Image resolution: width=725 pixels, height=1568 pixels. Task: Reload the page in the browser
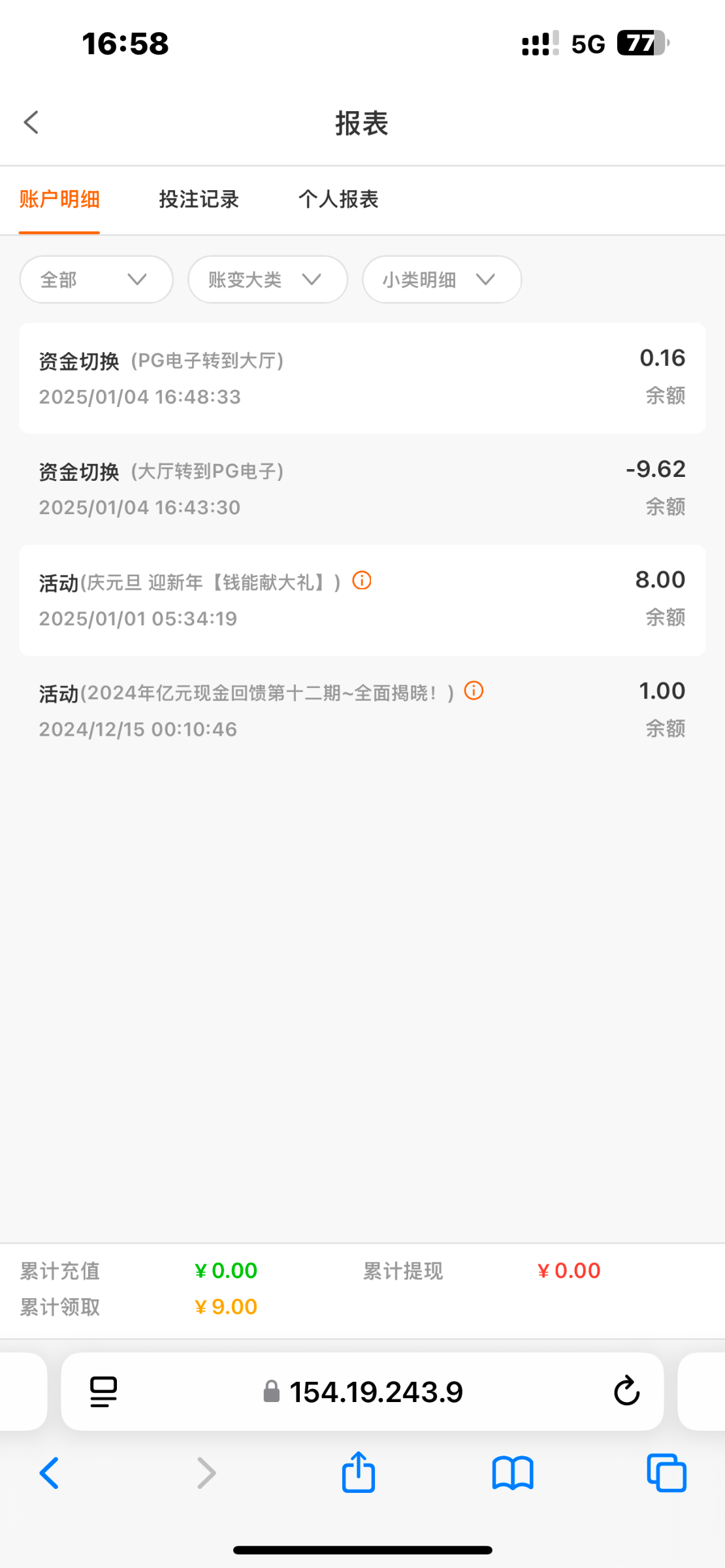(626, 1391)
